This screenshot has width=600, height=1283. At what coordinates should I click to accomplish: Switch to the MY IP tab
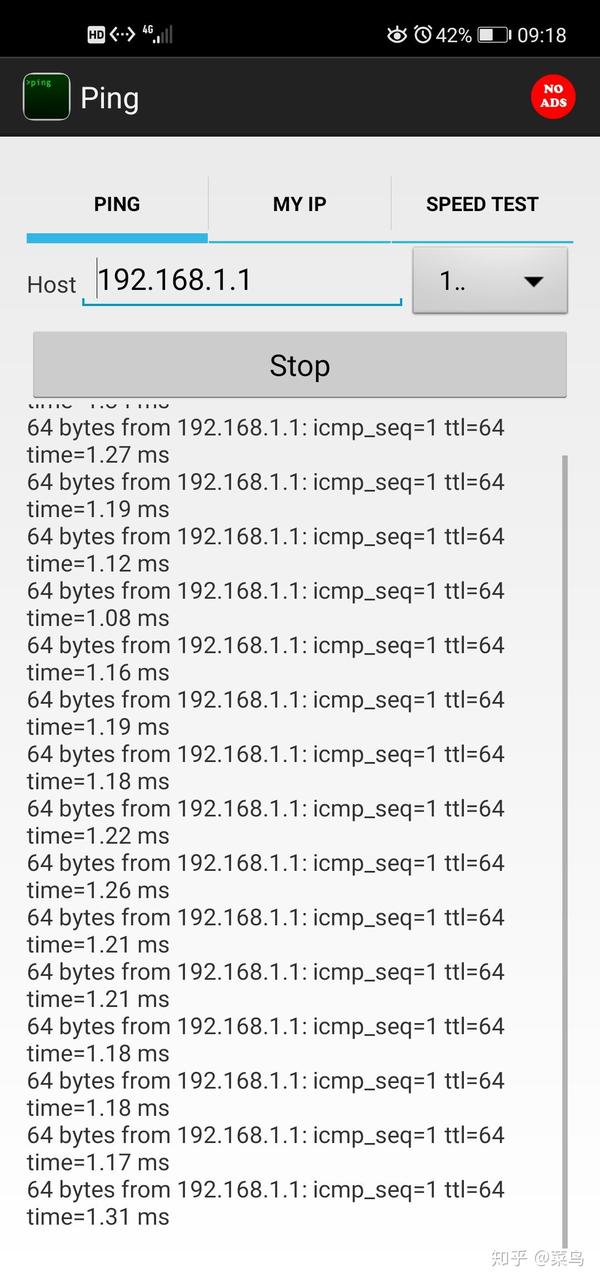pyautogui.click(x=300, y=205)
